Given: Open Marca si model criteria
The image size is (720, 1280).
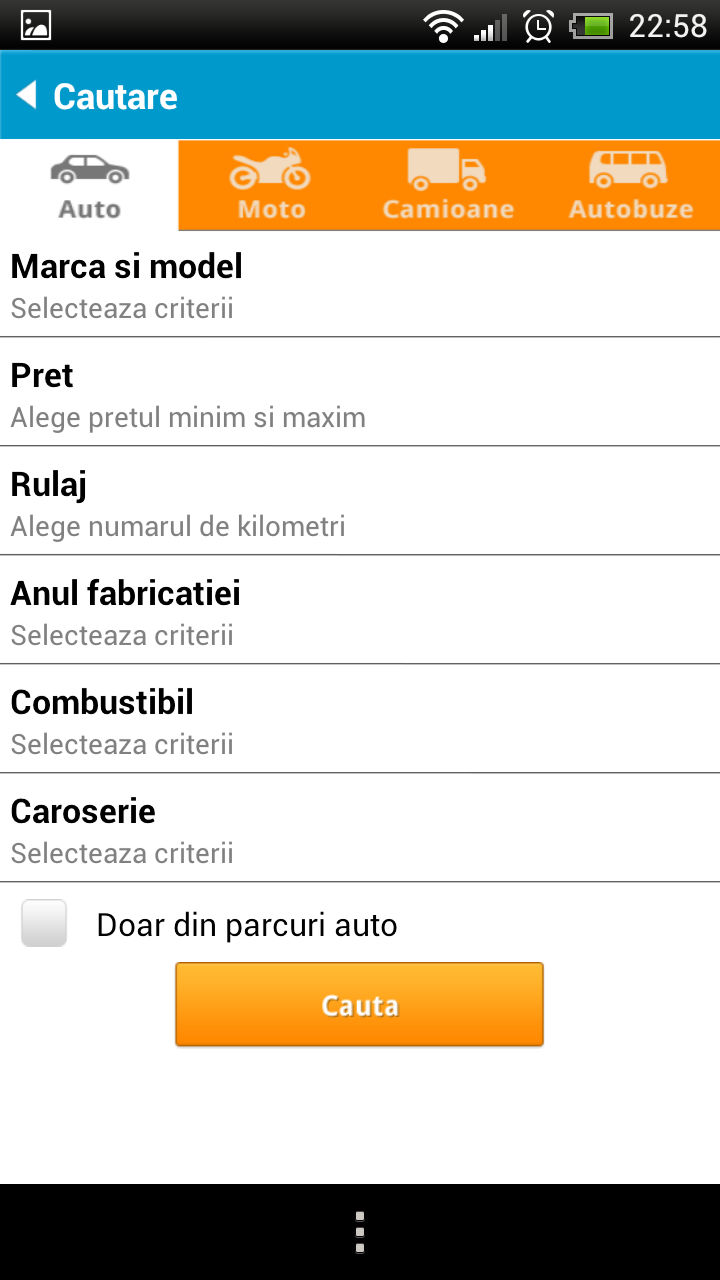Looking at the screenshot, I should tap(360, 285).
